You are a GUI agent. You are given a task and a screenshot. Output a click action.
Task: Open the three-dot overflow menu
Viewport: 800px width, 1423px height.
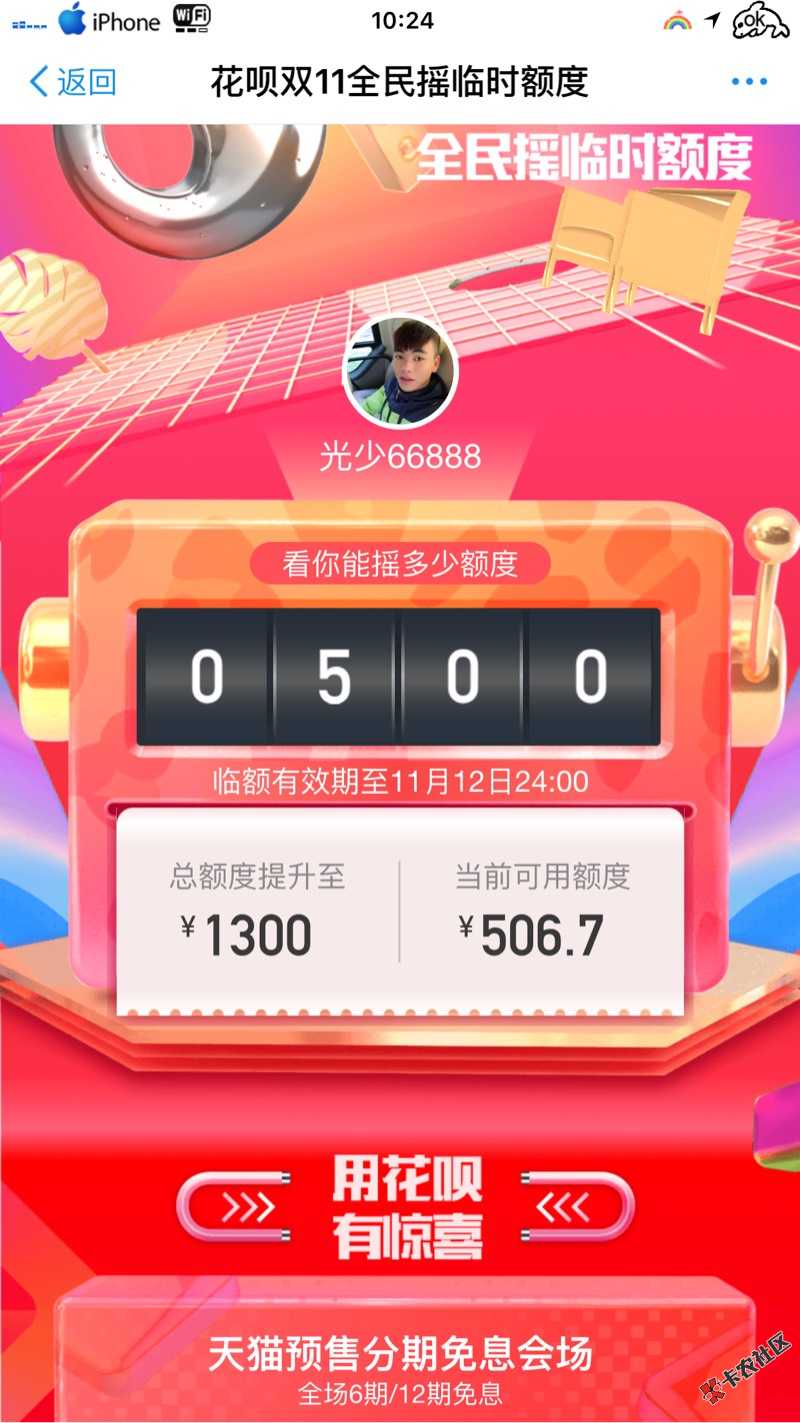click(749, 82)
